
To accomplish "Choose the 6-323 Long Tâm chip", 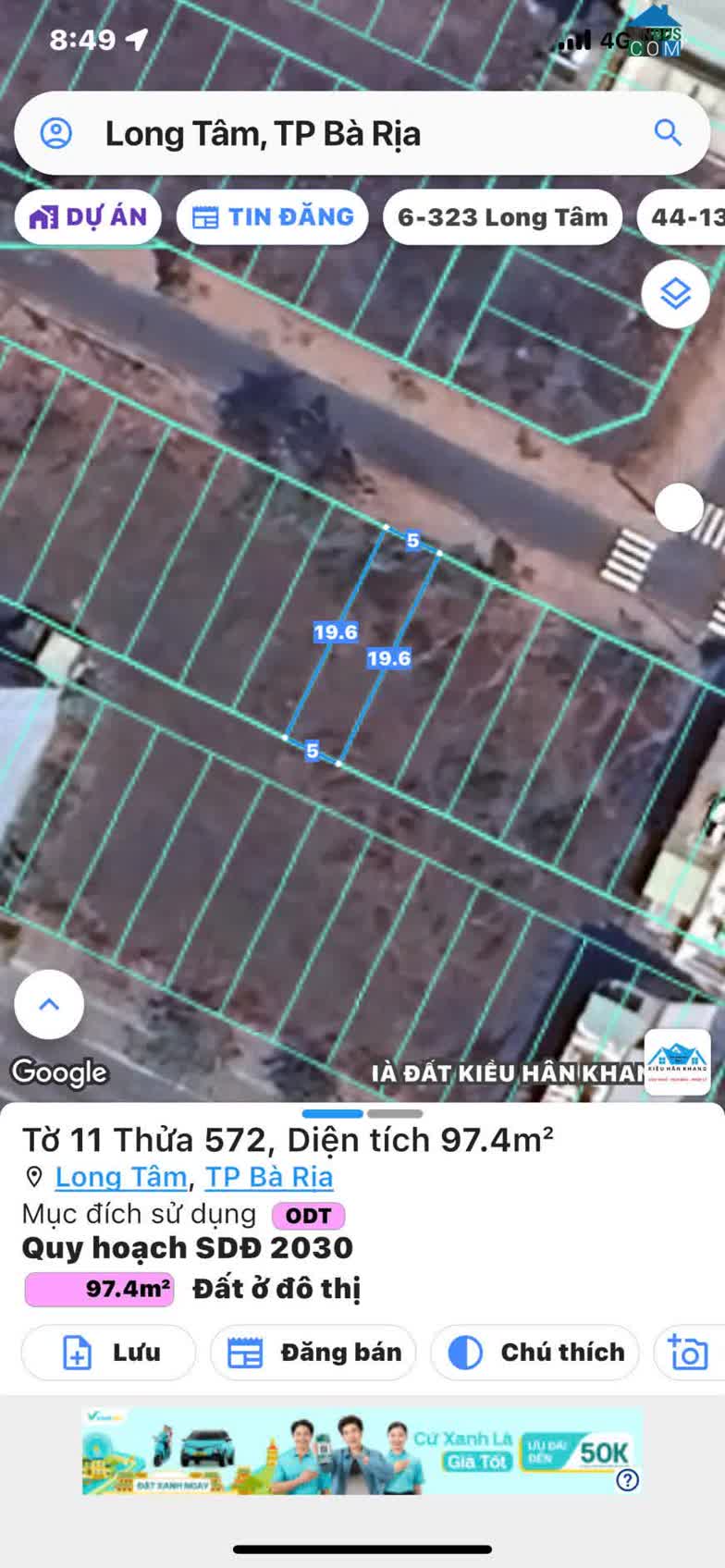I will (502, 217).
